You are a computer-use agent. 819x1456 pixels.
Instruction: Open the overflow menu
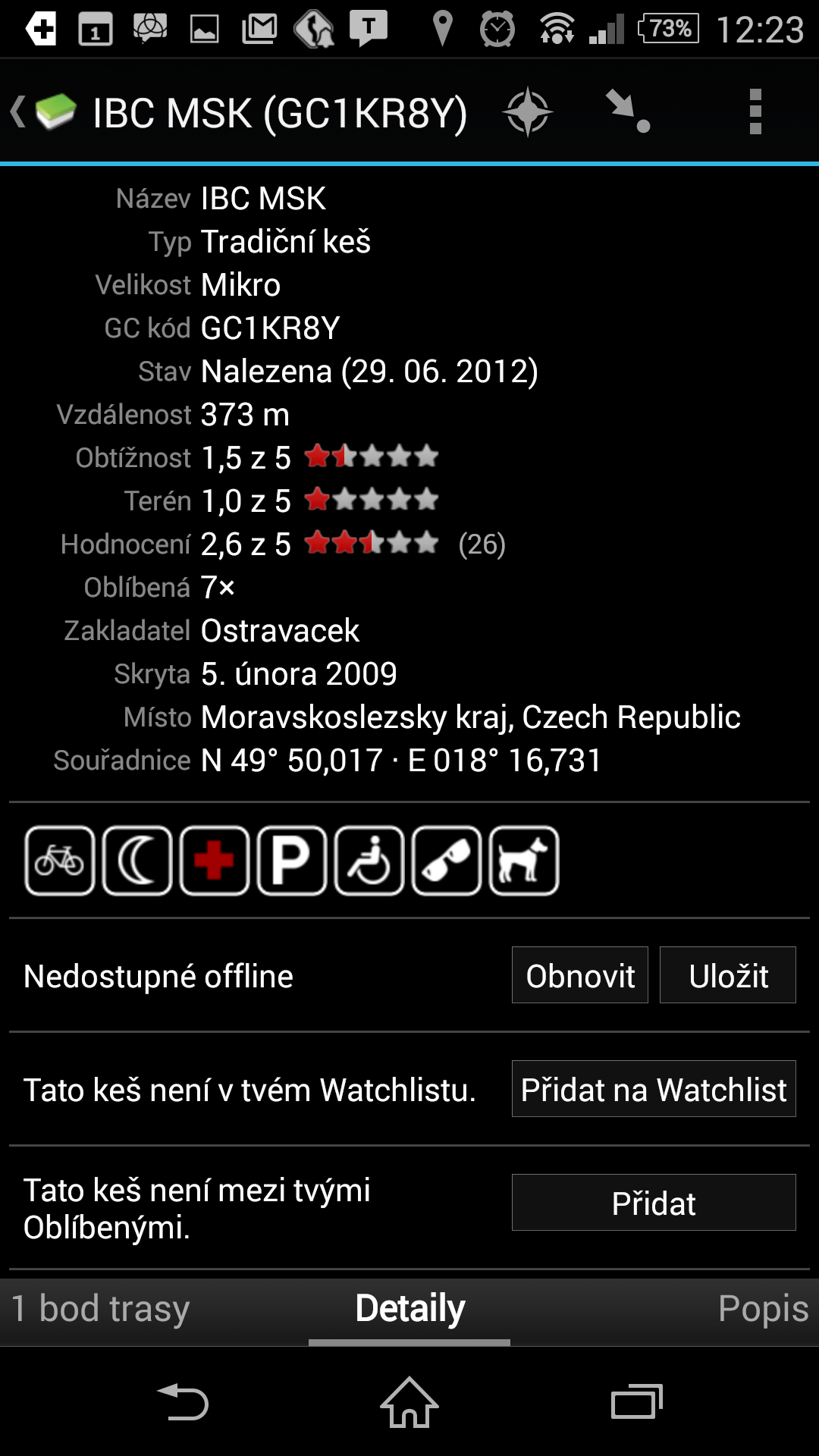pos(755,112)
